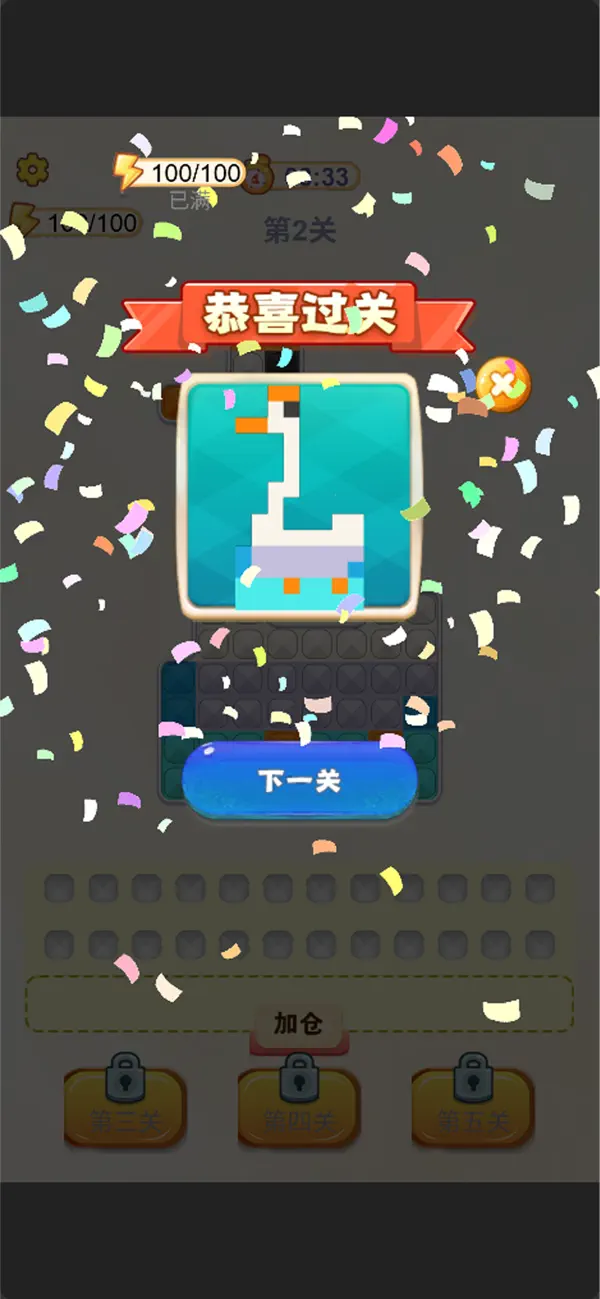The height and width of the screenshot is (1299, 600).
Task: Select the locked 第四关 level
Action: tap(298, 1107)
